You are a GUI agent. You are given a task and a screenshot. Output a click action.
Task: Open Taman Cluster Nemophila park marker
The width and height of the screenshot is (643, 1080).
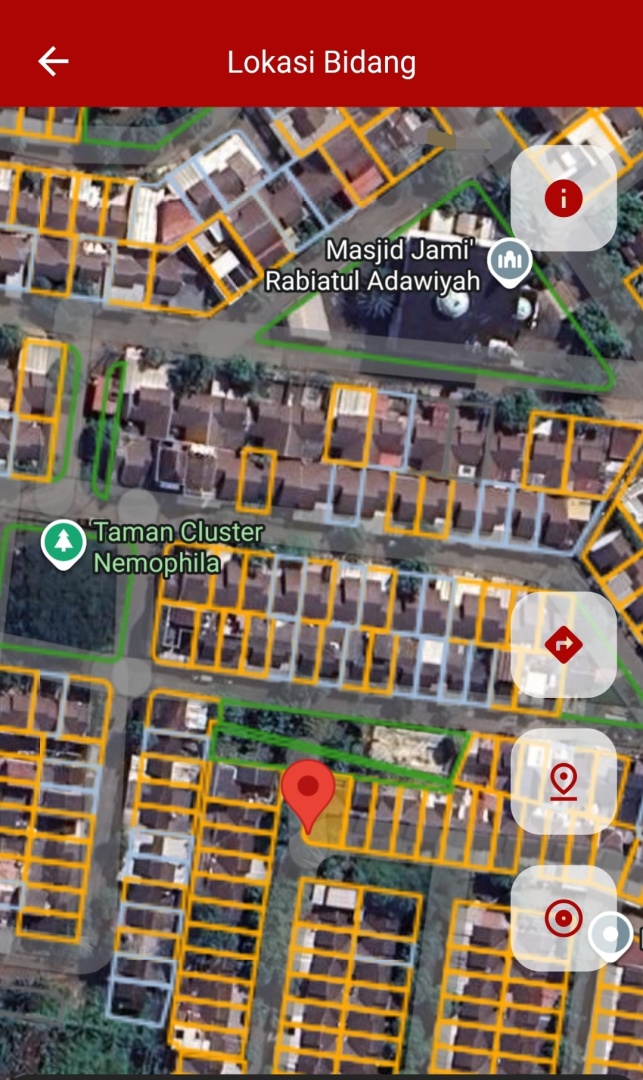coord(64,545)
